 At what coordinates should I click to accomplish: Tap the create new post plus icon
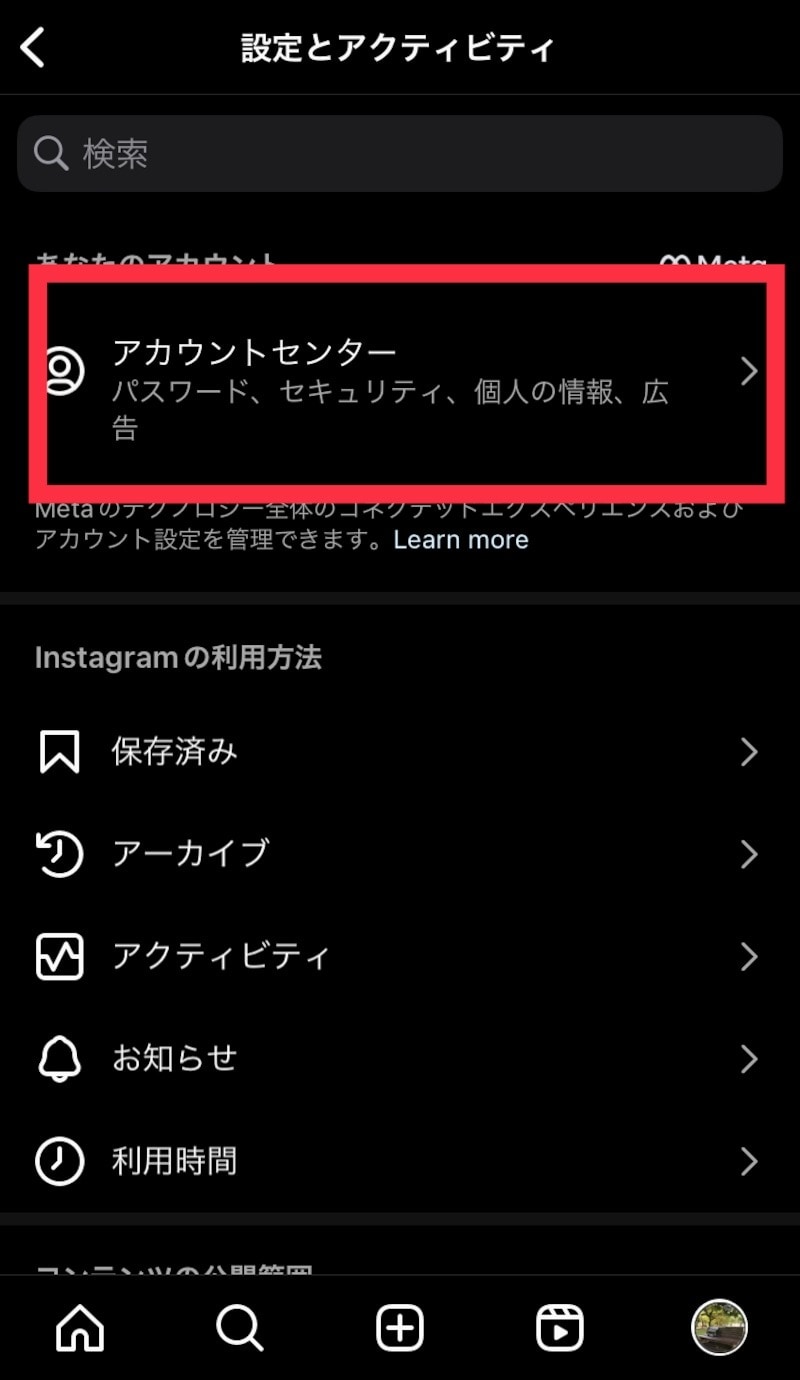pyautogui.click(x=400, y=1328)
